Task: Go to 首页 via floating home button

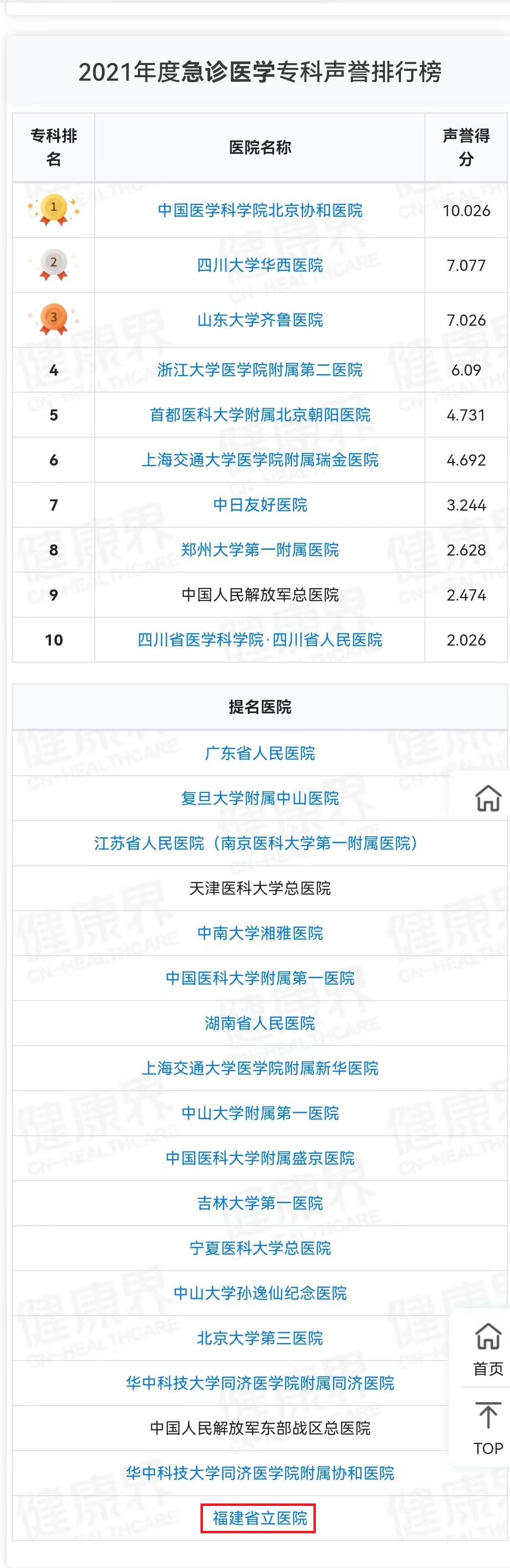Action: (x=488, y=1349)
